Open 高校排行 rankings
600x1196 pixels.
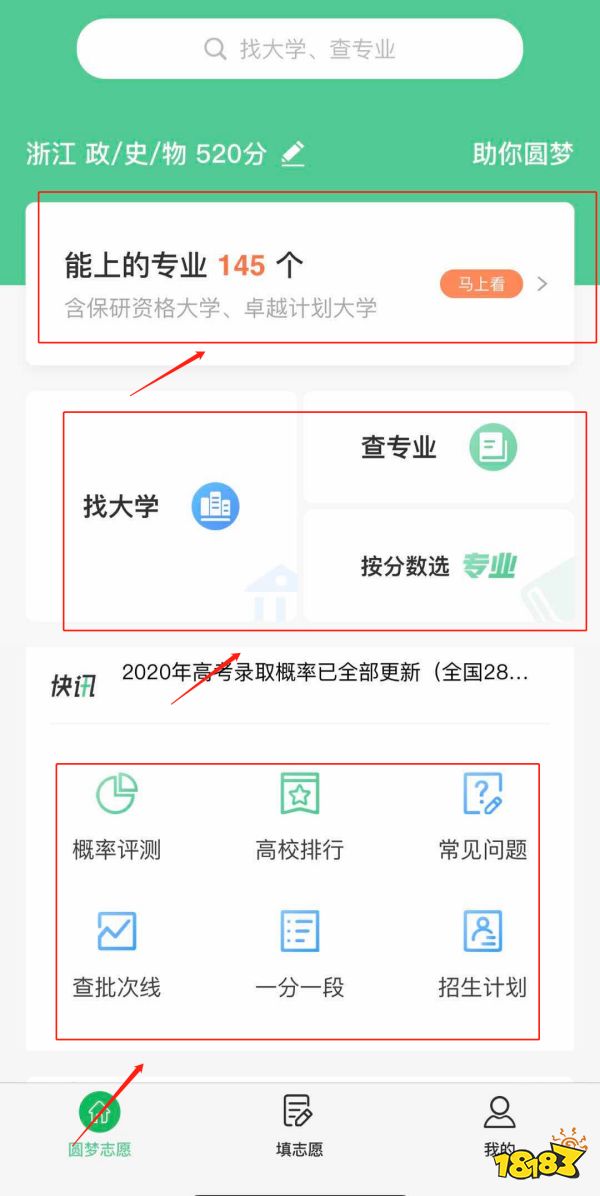(x=300, y=817)
